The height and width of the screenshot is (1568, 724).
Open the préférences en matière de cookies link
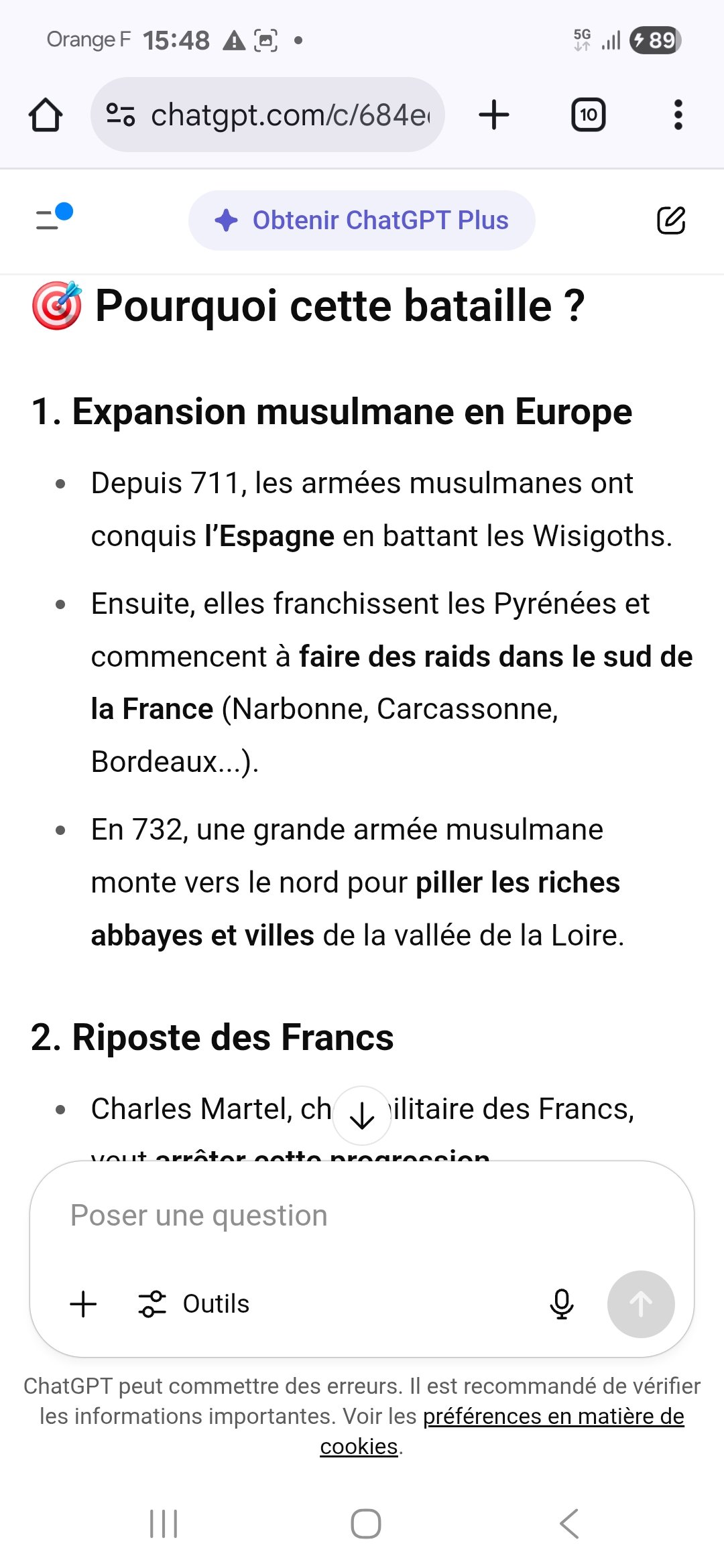pyautogui.click(x=552, y=1416)
